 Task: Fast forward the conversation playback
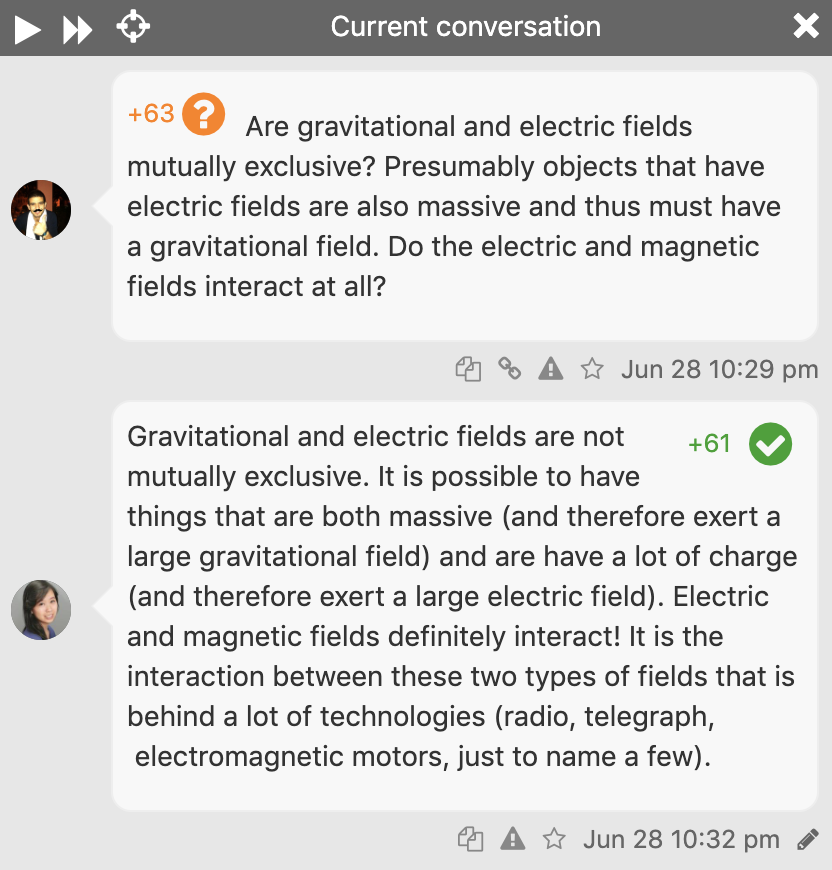77,28
